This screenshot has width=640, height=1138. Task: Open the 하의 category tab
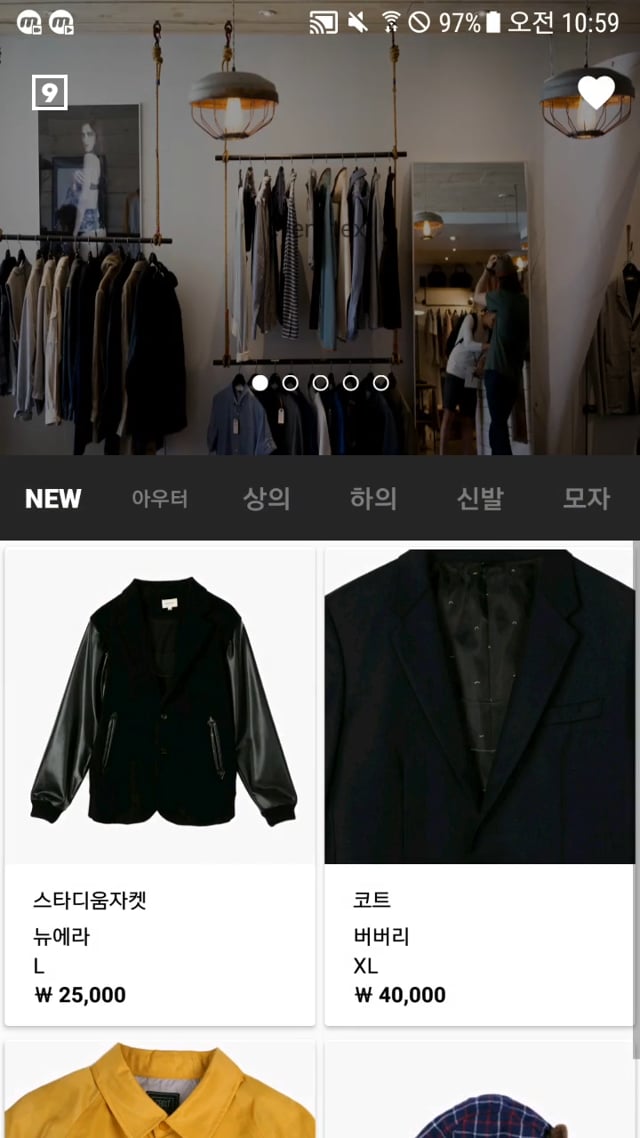click(x=373, y=498)
